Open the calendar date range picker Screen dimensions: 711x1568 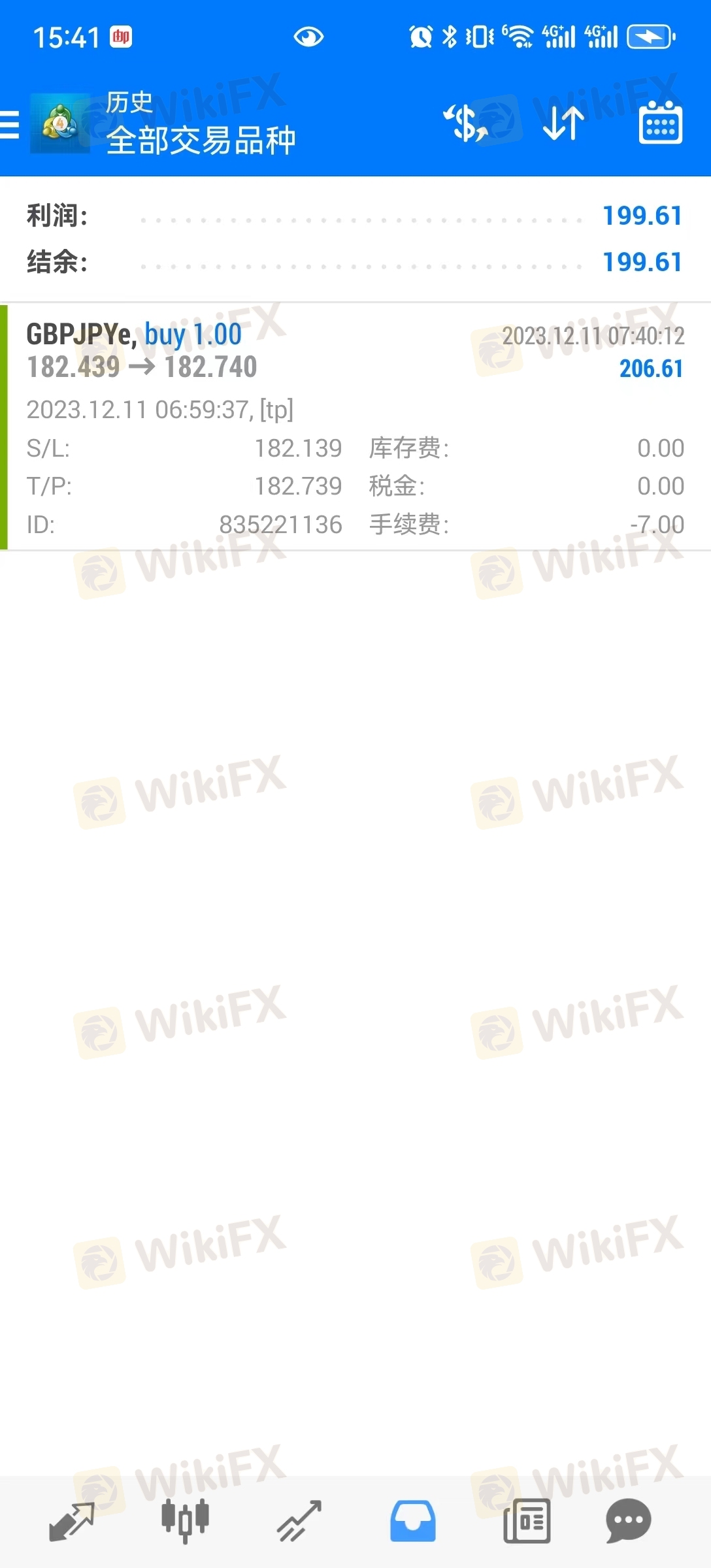point(660,123)
